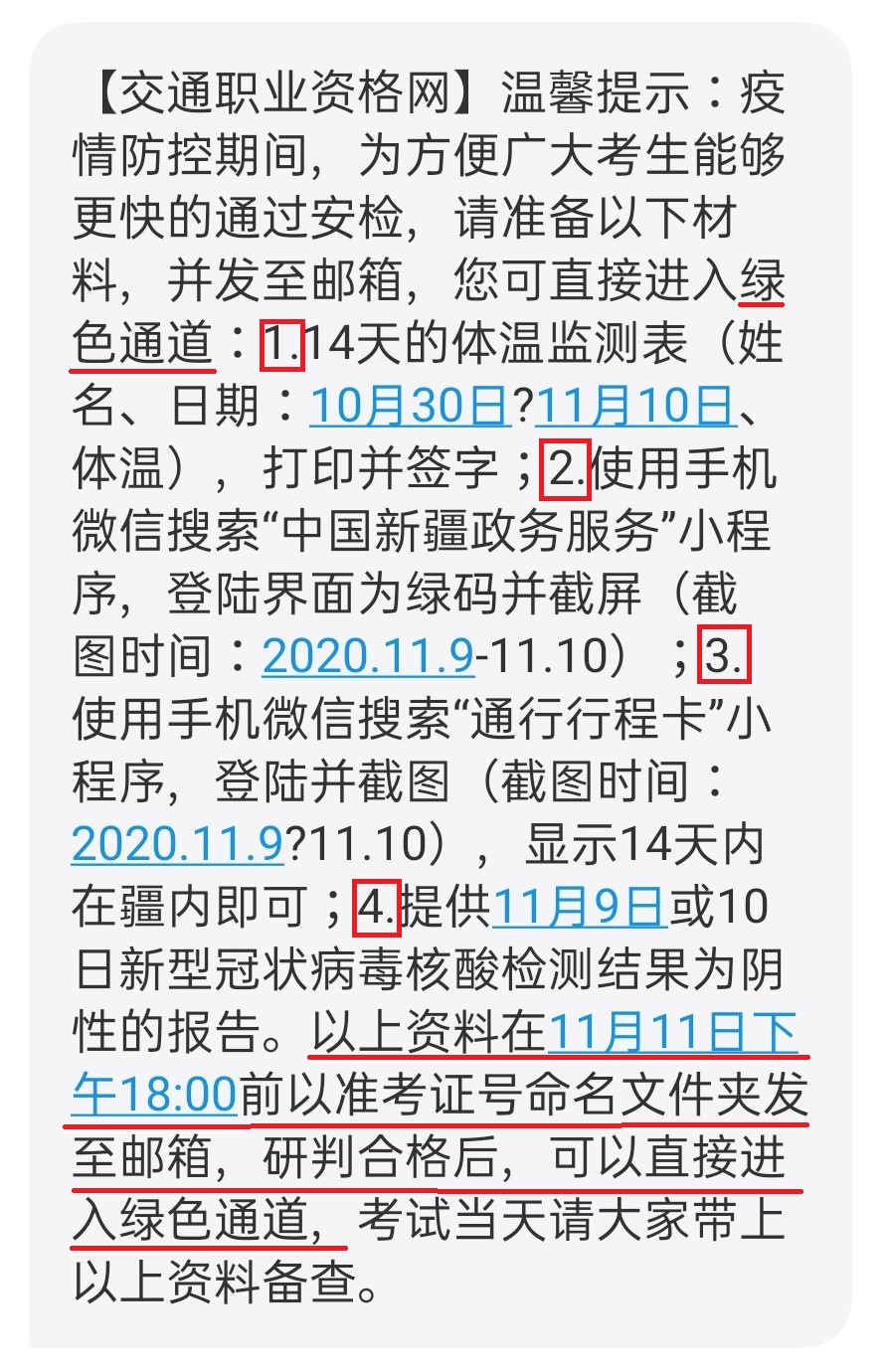The image size is (888, 1372).
Task: Open the 2020.11.9 link before -11.10
Action: [x=368, y=655]
